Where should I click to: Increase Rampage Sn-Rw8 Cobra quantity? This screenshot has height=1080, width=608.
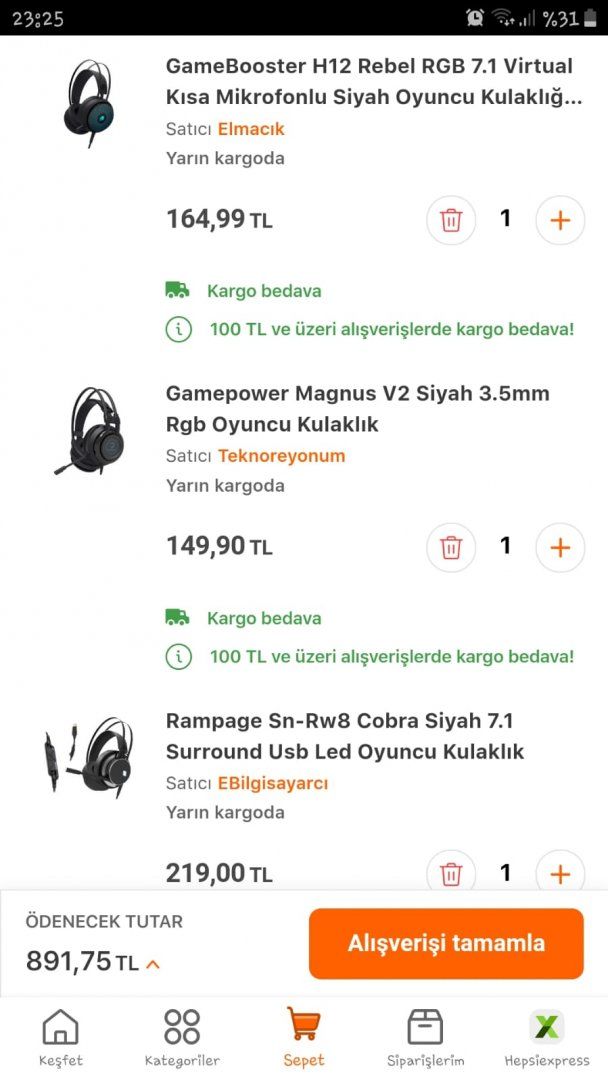(x=560, y=873)
